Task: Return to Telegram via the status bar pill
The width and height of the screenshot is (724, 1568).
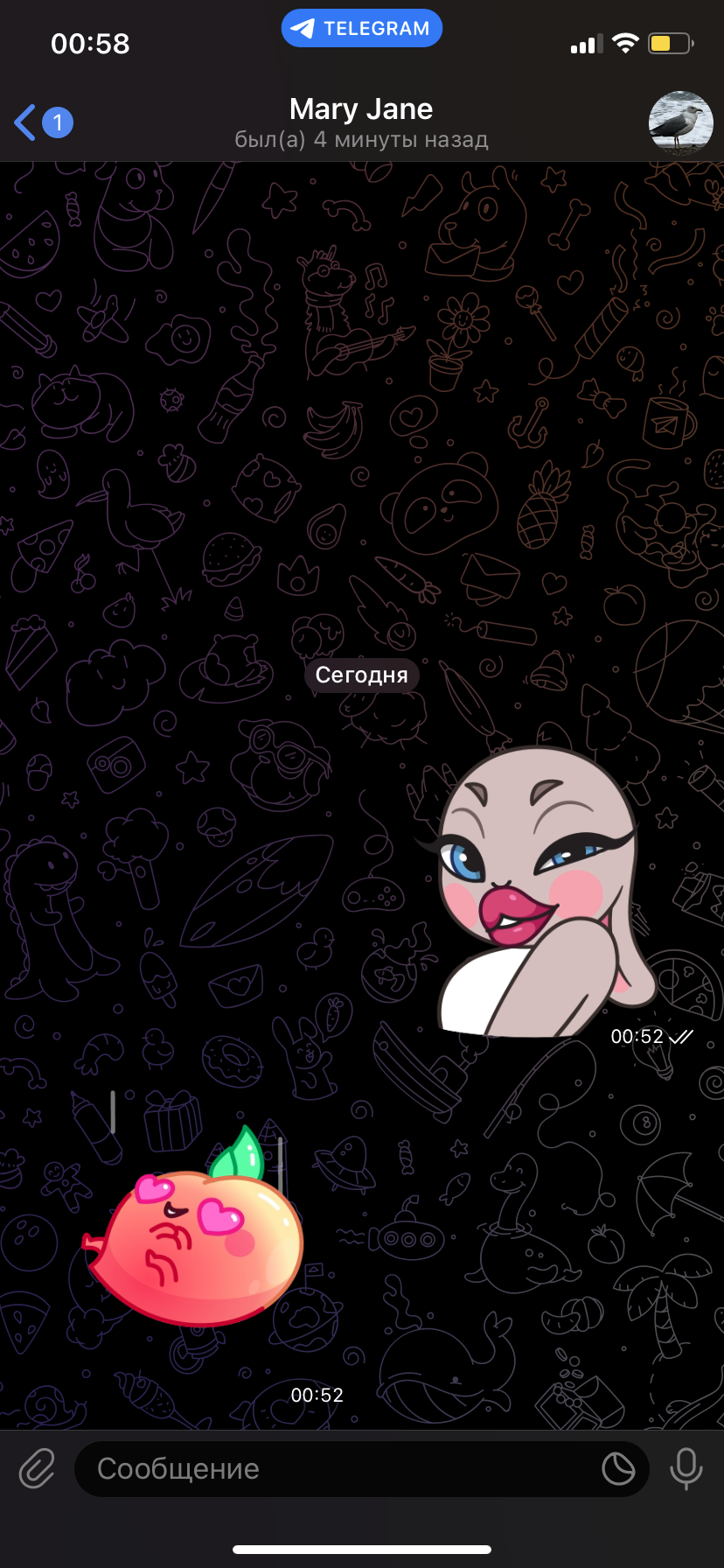Action: 361,28
